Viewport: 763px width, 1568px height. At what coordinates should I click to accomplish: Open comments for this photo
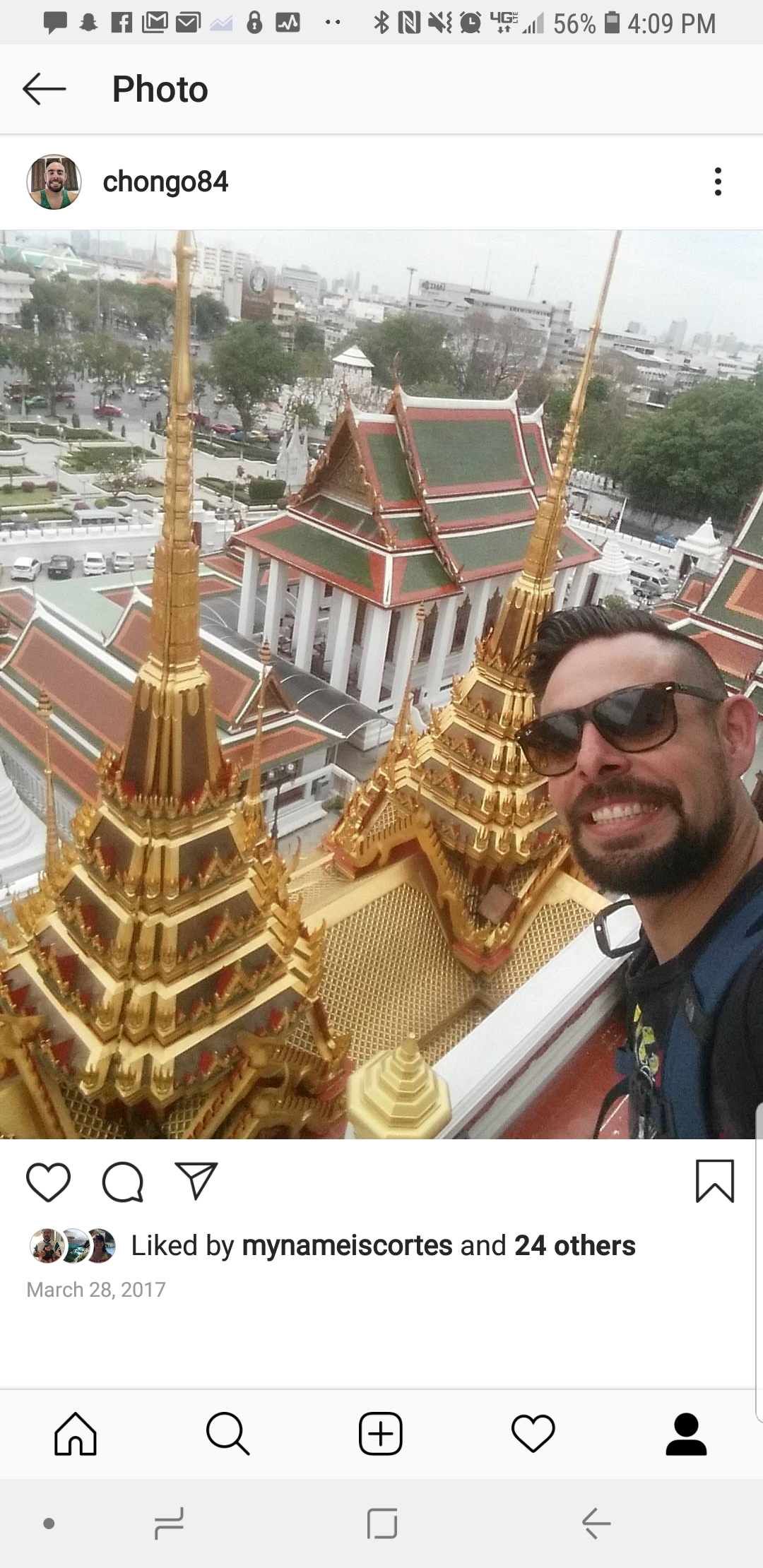(x=123, y=1182)
